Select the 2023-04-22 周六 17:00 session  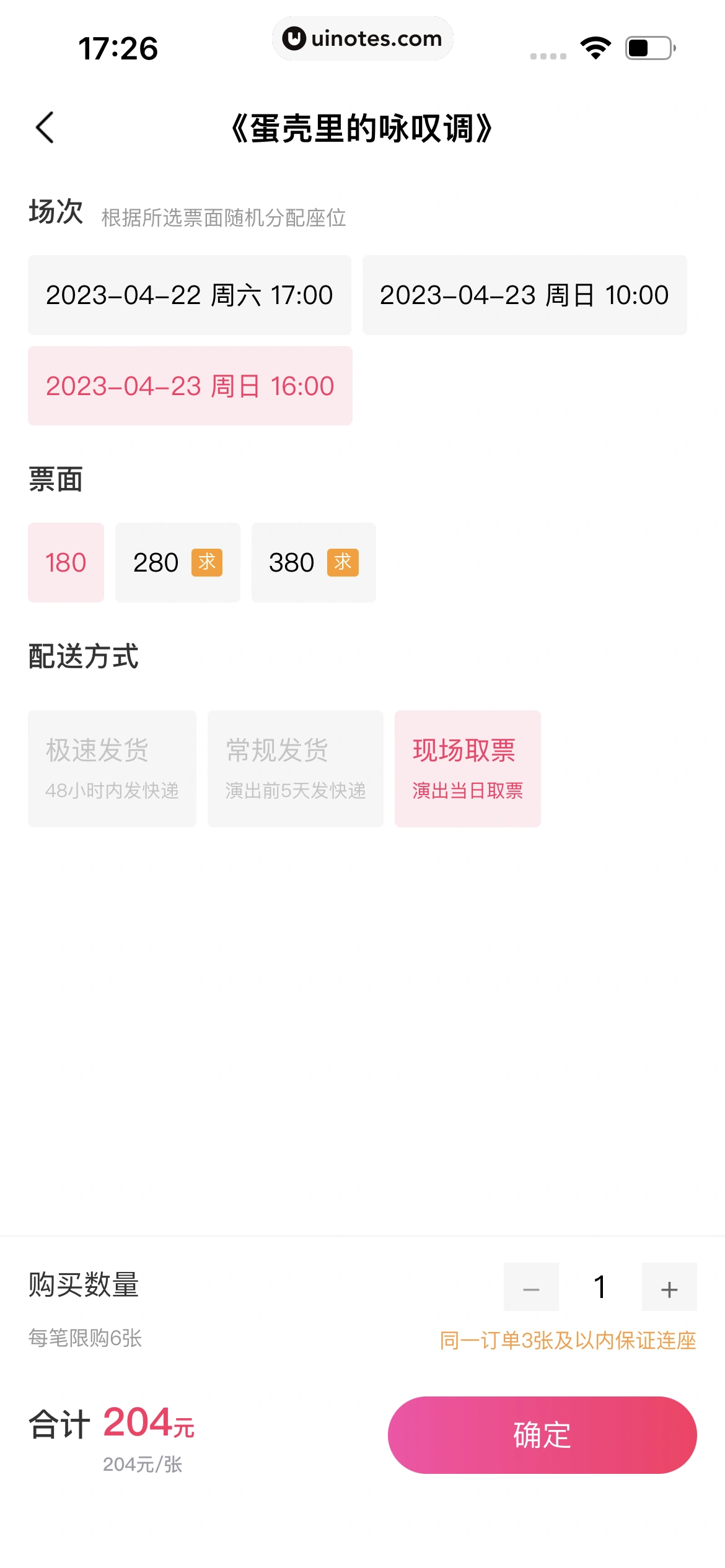pyautogui.click(x=189, y=295)
